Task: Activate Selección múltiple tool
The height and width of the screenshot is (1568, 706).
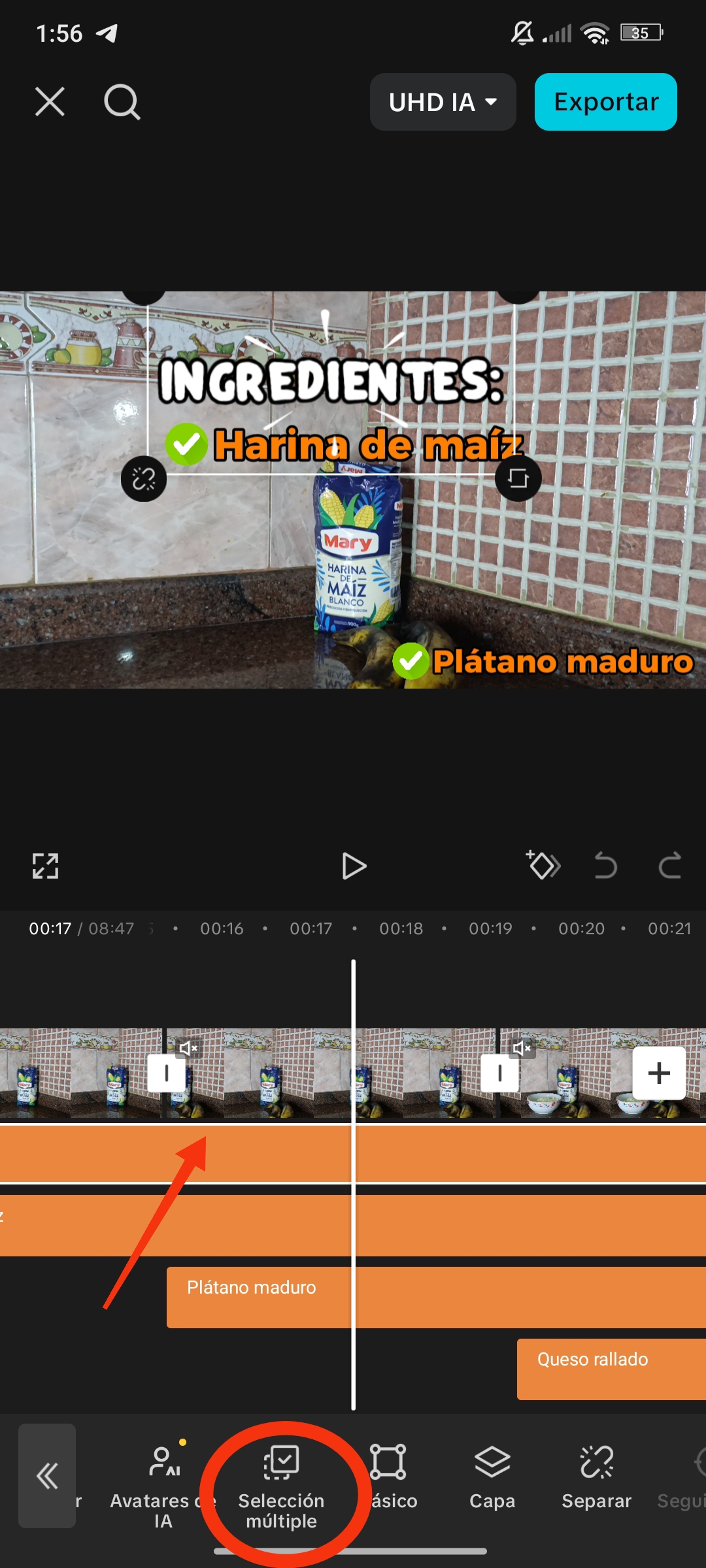Action: point(281,1484)
